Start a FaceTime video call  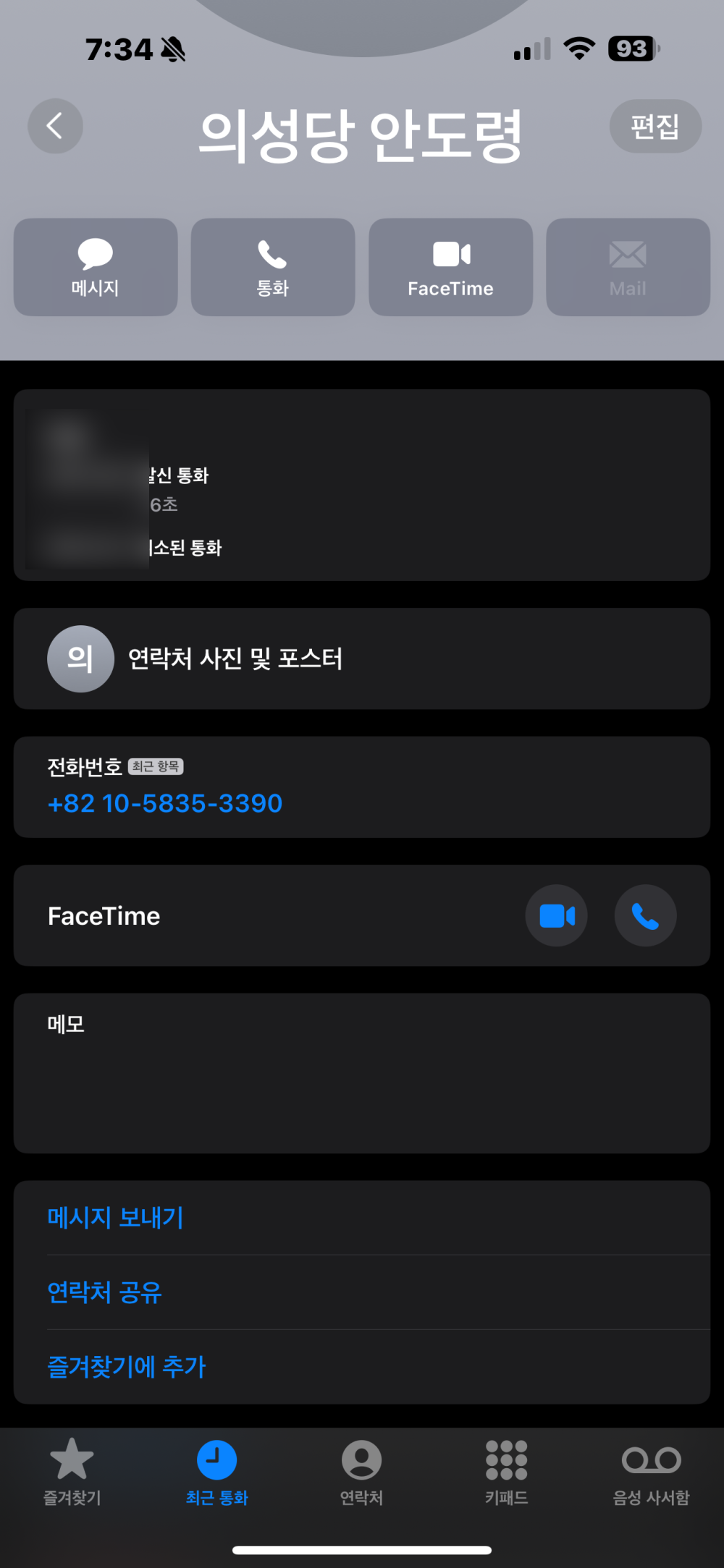pos(556,916)
